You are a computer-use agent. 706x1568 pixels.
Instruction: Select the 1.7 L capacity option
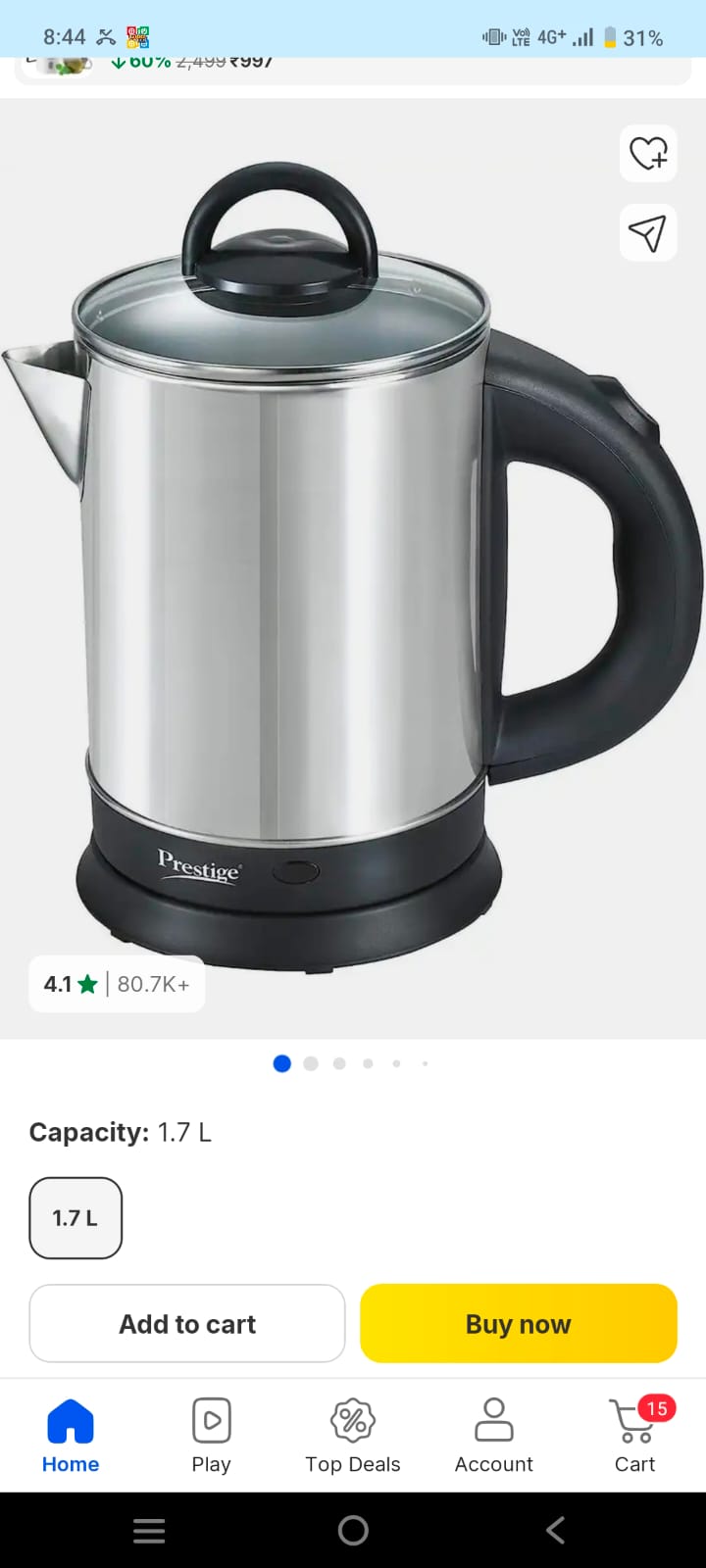coord(76,1218)
